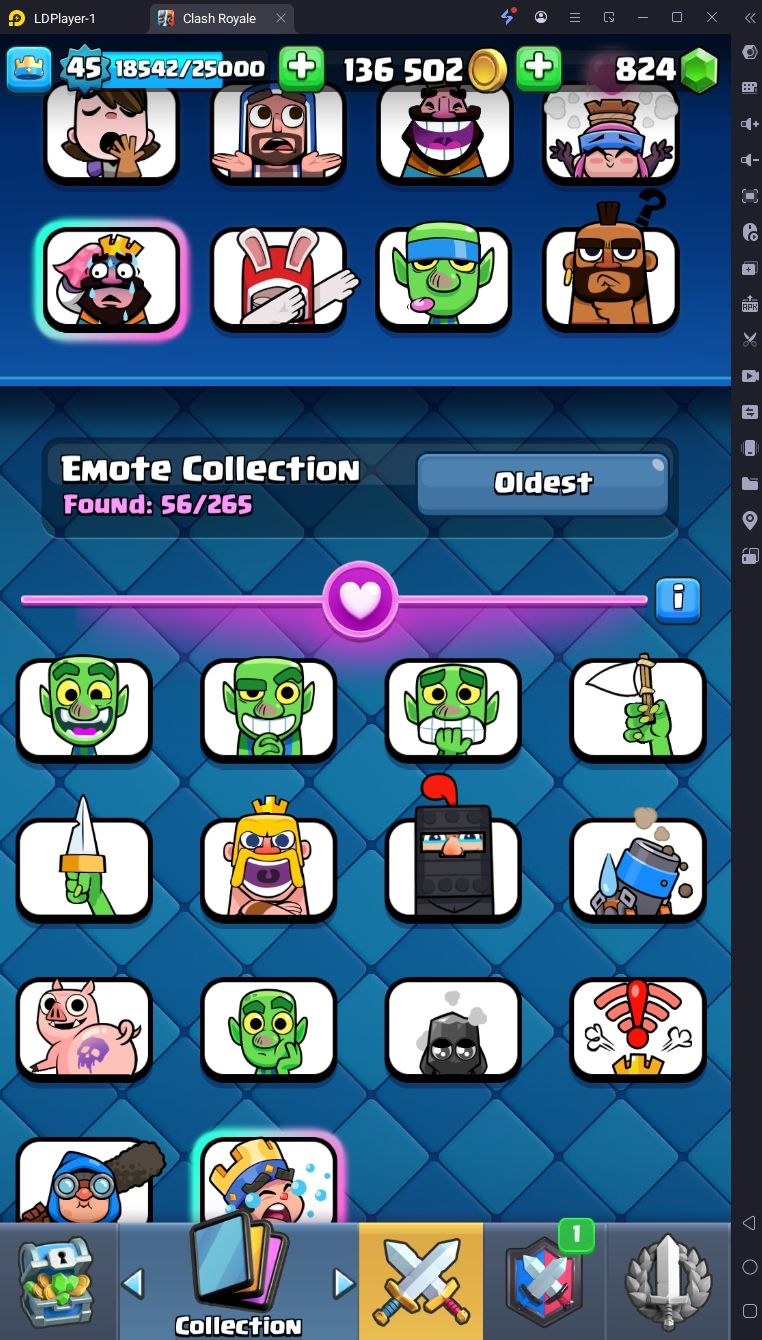This screenshot has width=762, height=1340.
Task: Choose the smoking coal emote
Action: 453,1028
